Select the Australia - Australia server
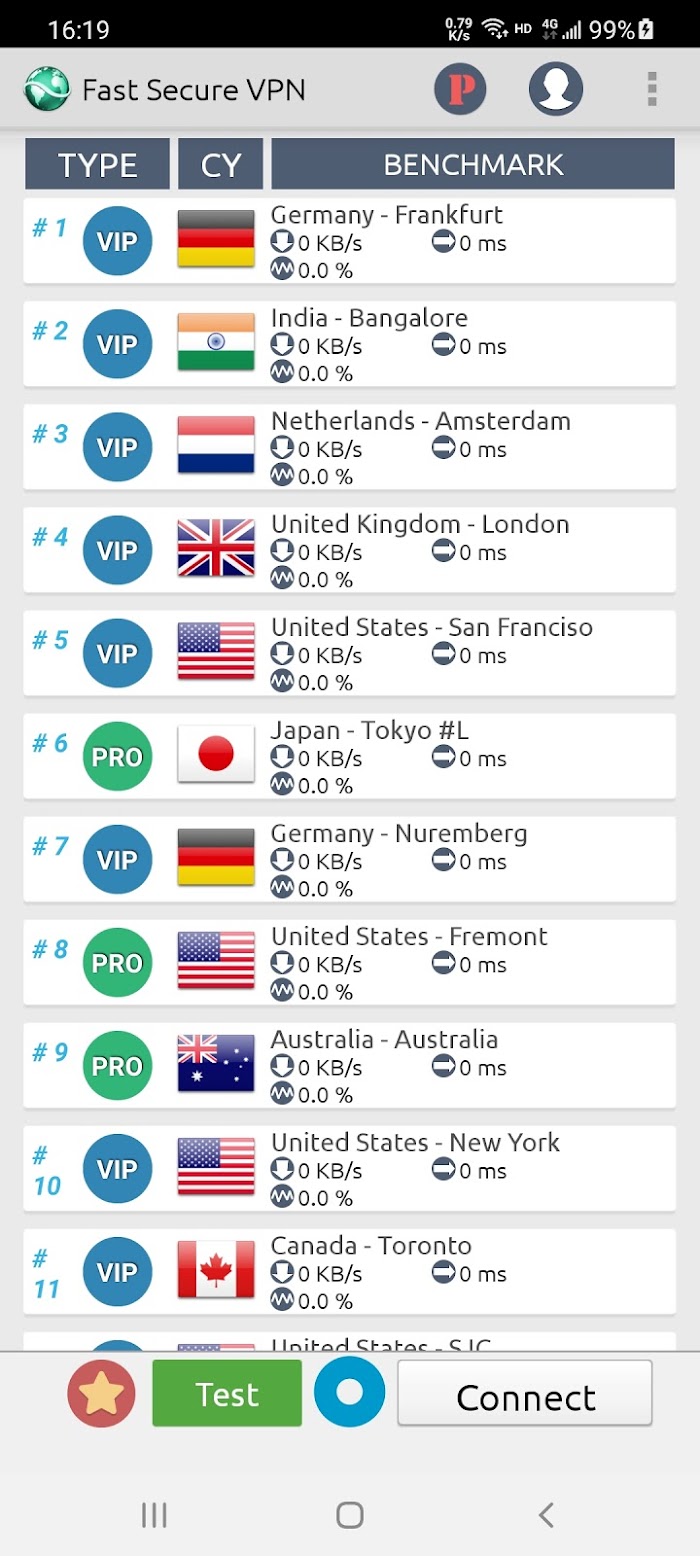 tap(350, 1065)
